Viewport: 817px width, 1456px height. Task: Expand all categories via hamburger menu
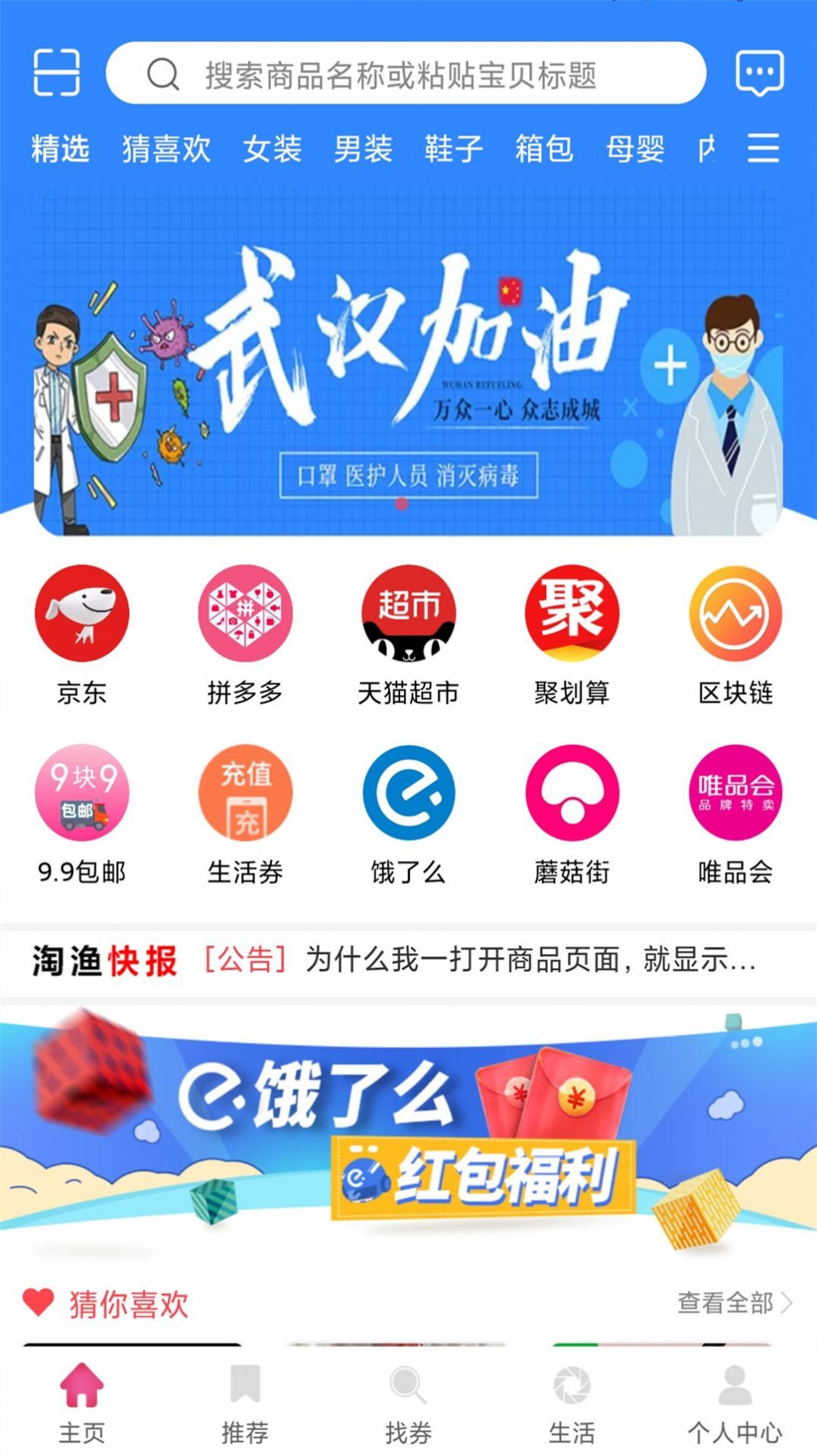762,148
